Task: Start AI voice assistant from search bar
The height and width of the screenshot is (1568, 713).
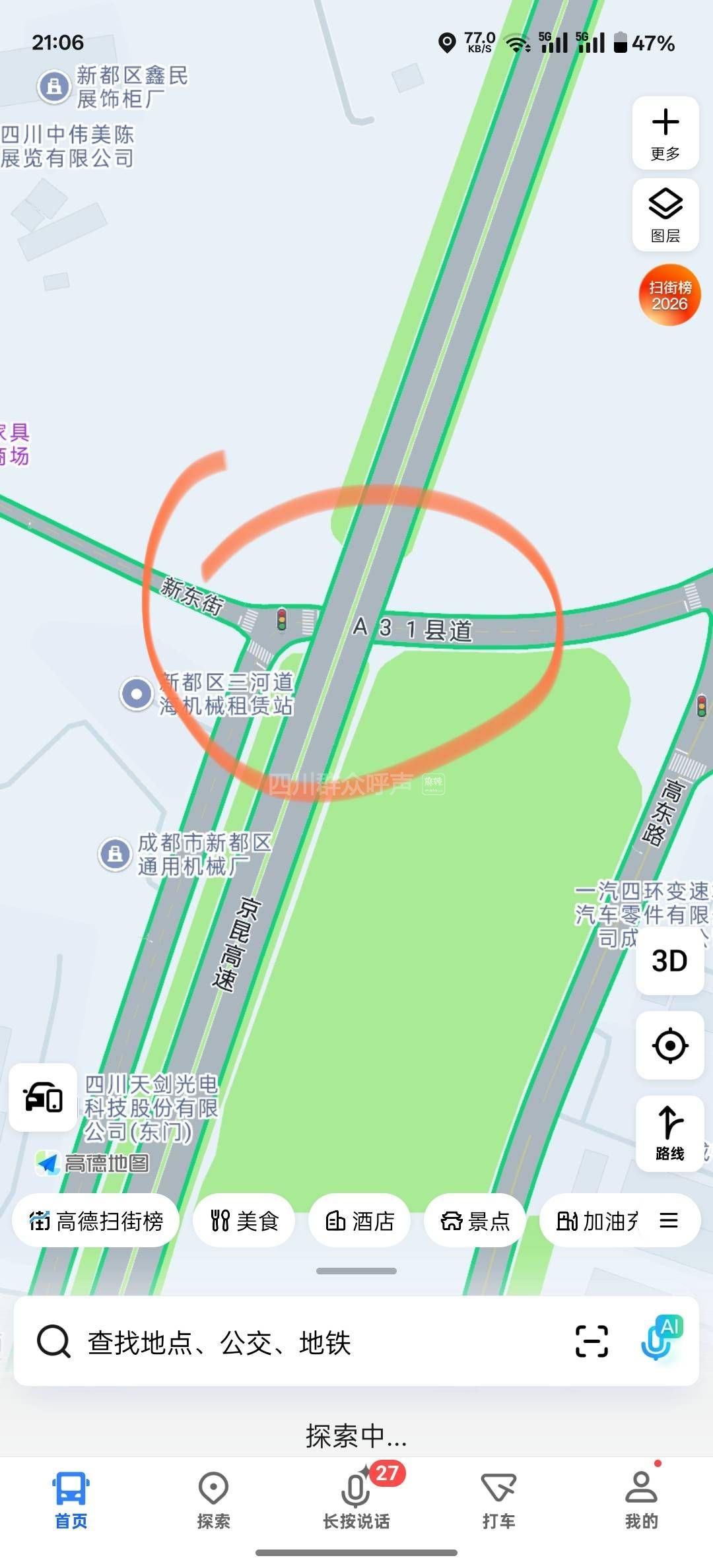Action: pos(660,1340)
